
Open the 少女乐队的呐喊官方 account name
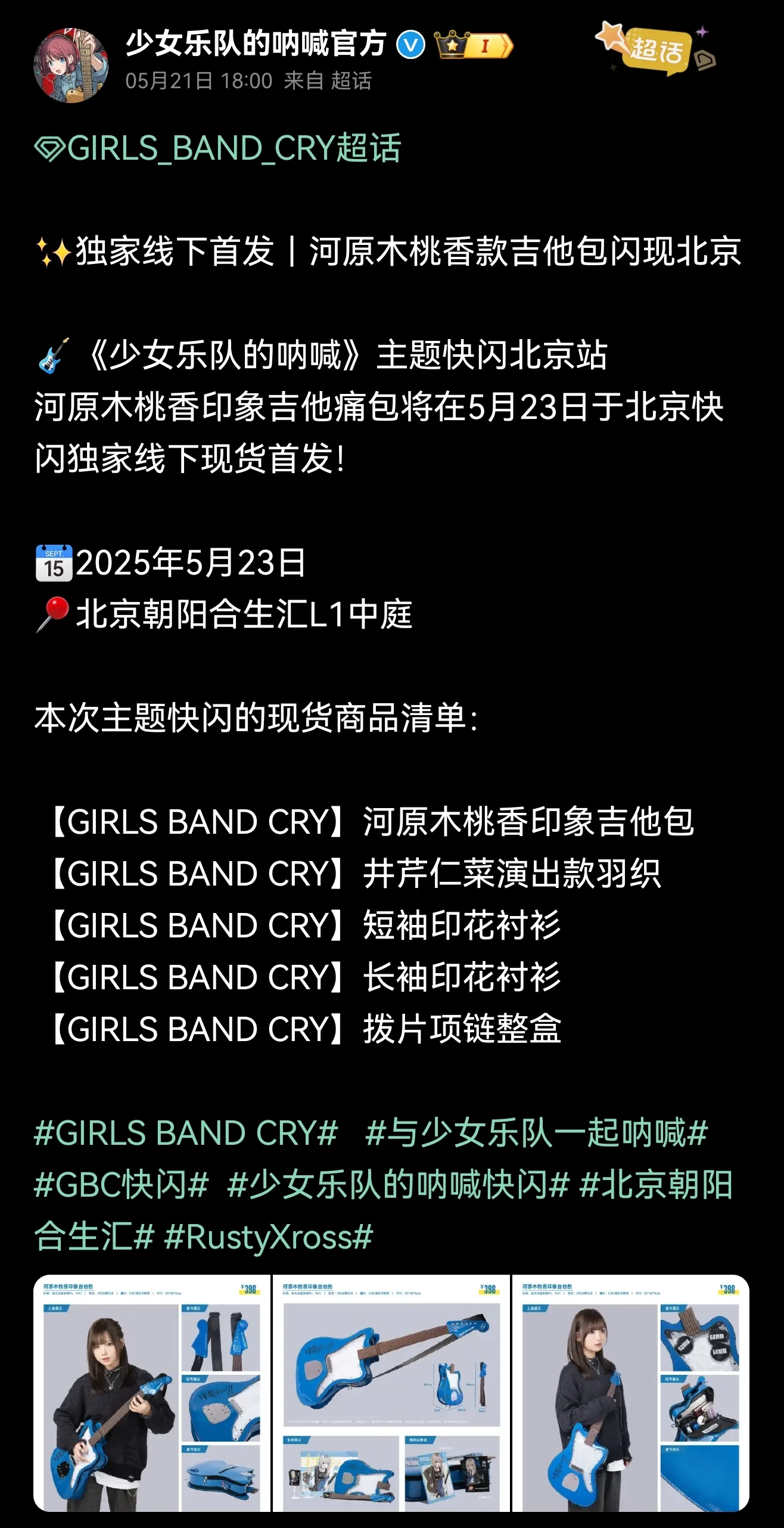(256, 44)
